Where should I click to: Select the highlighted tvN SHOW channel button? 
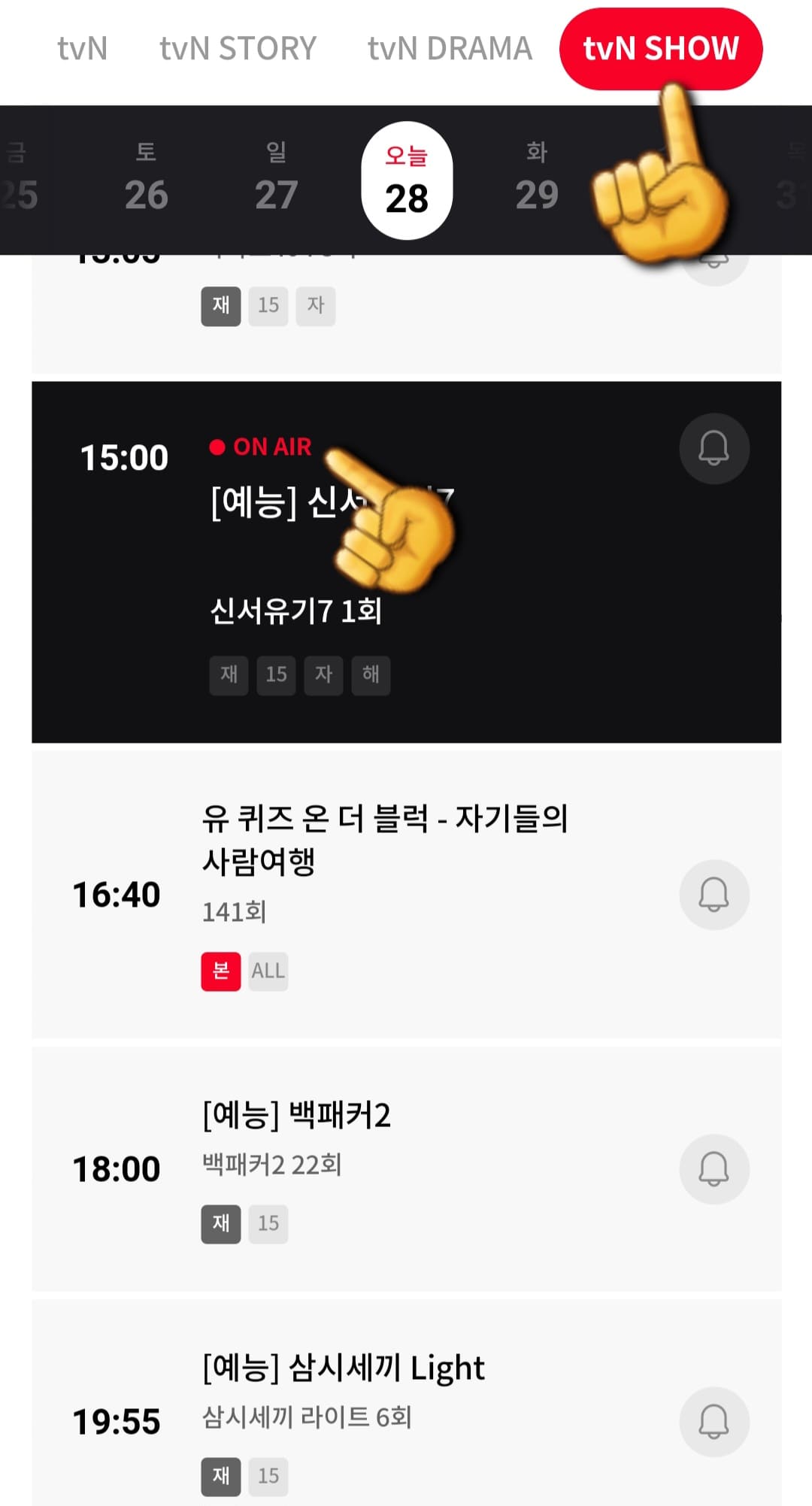(x=659, y=48)
